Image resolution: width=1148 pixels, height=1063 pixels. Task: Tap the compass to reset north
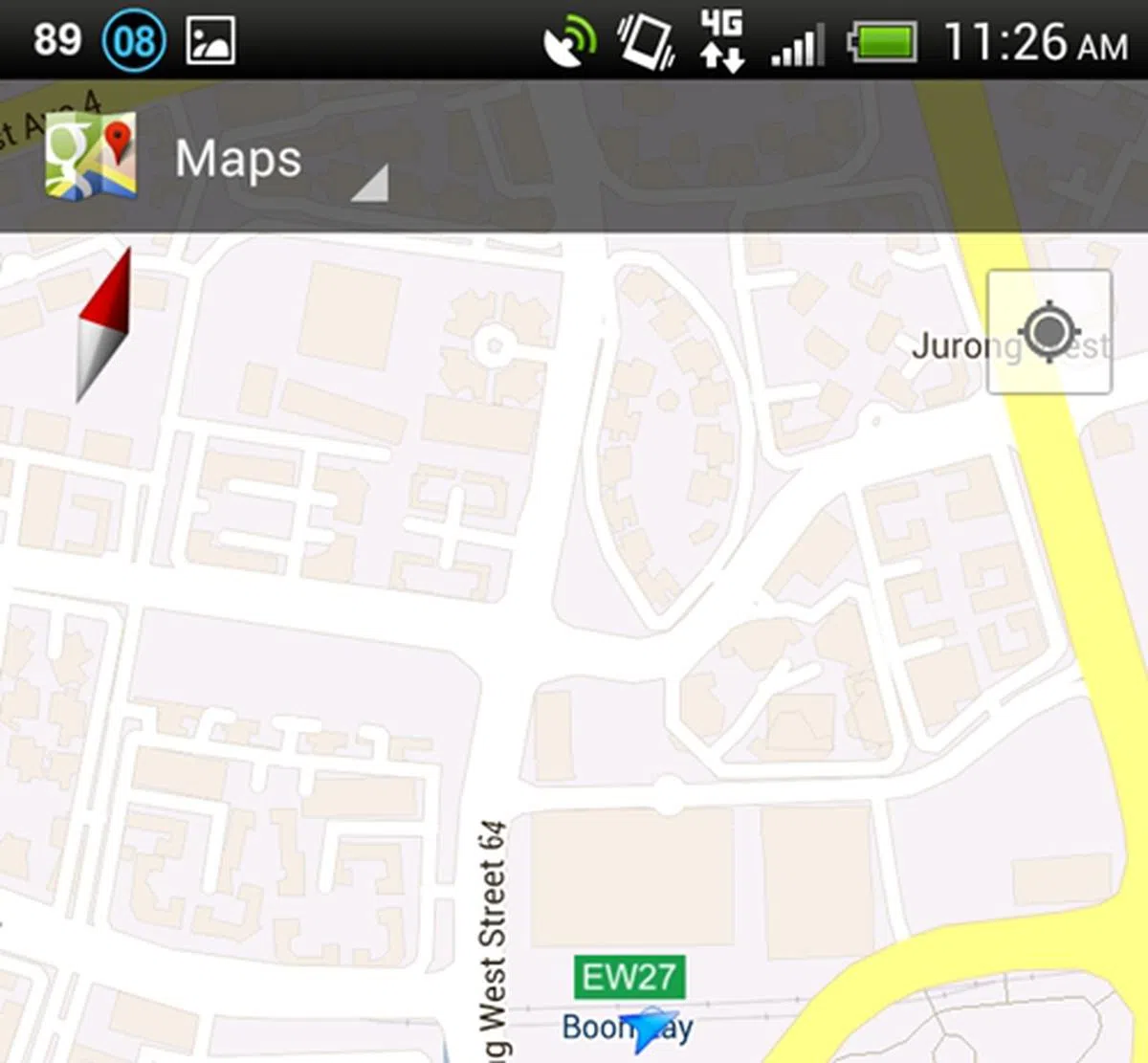103,325
